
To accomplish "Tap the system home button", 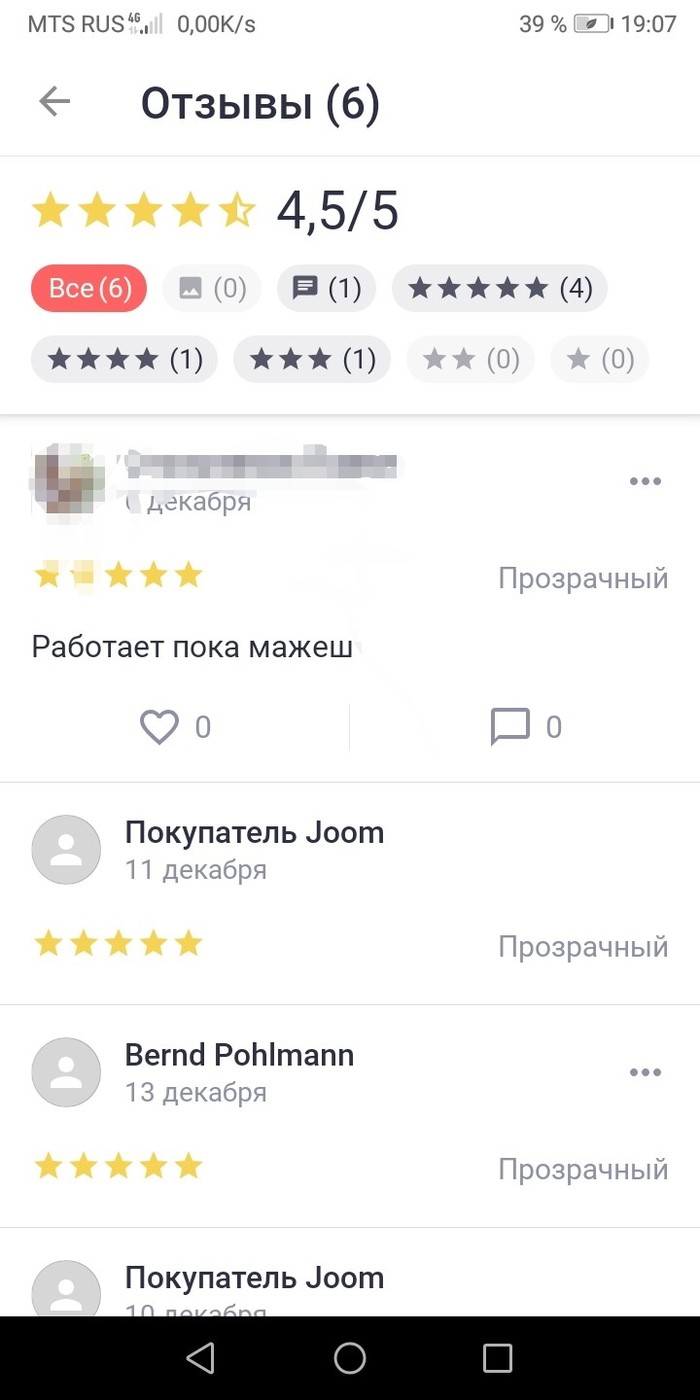I will click(350, 1357).
